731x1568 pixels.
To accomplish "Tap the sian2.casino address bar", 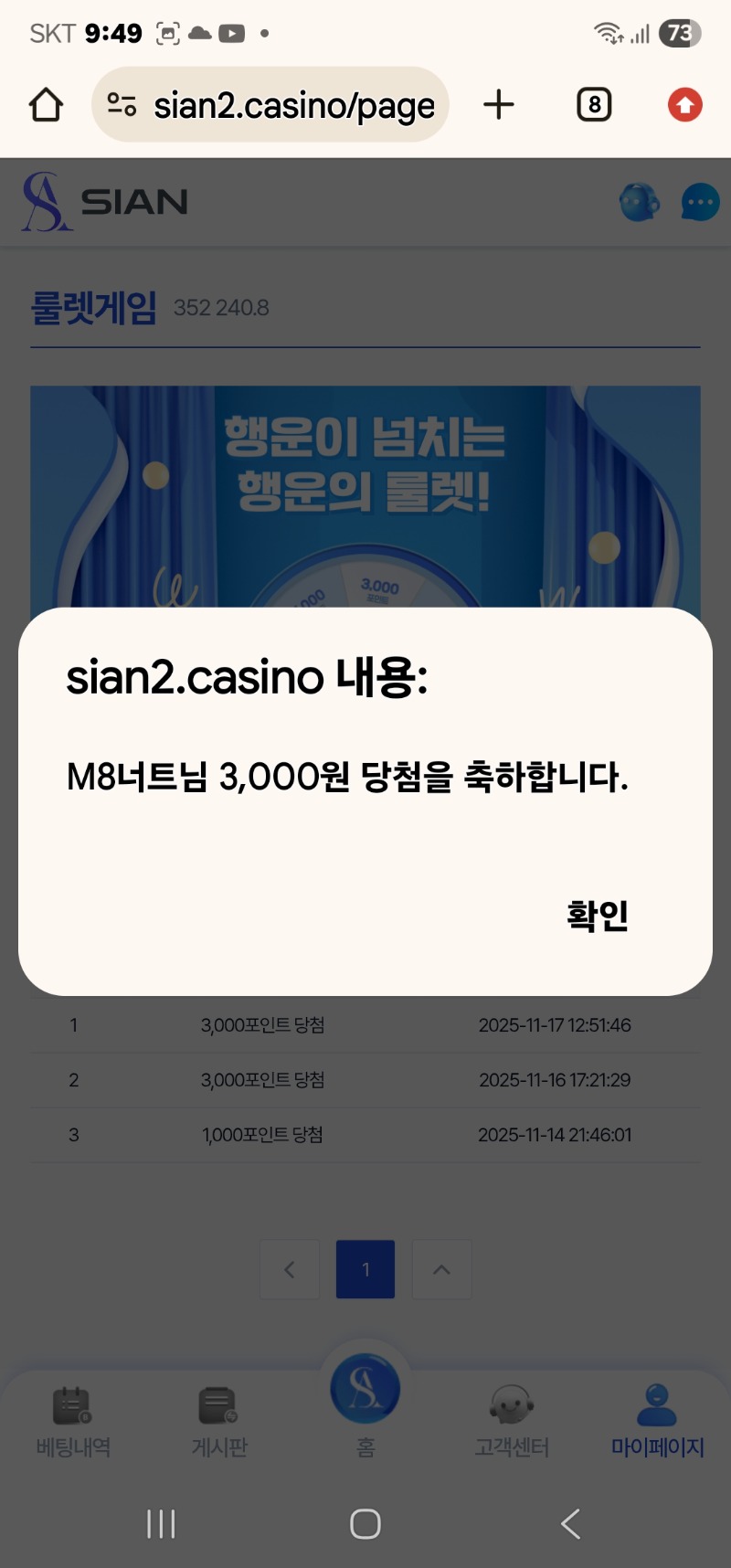I will click(292, 104).
